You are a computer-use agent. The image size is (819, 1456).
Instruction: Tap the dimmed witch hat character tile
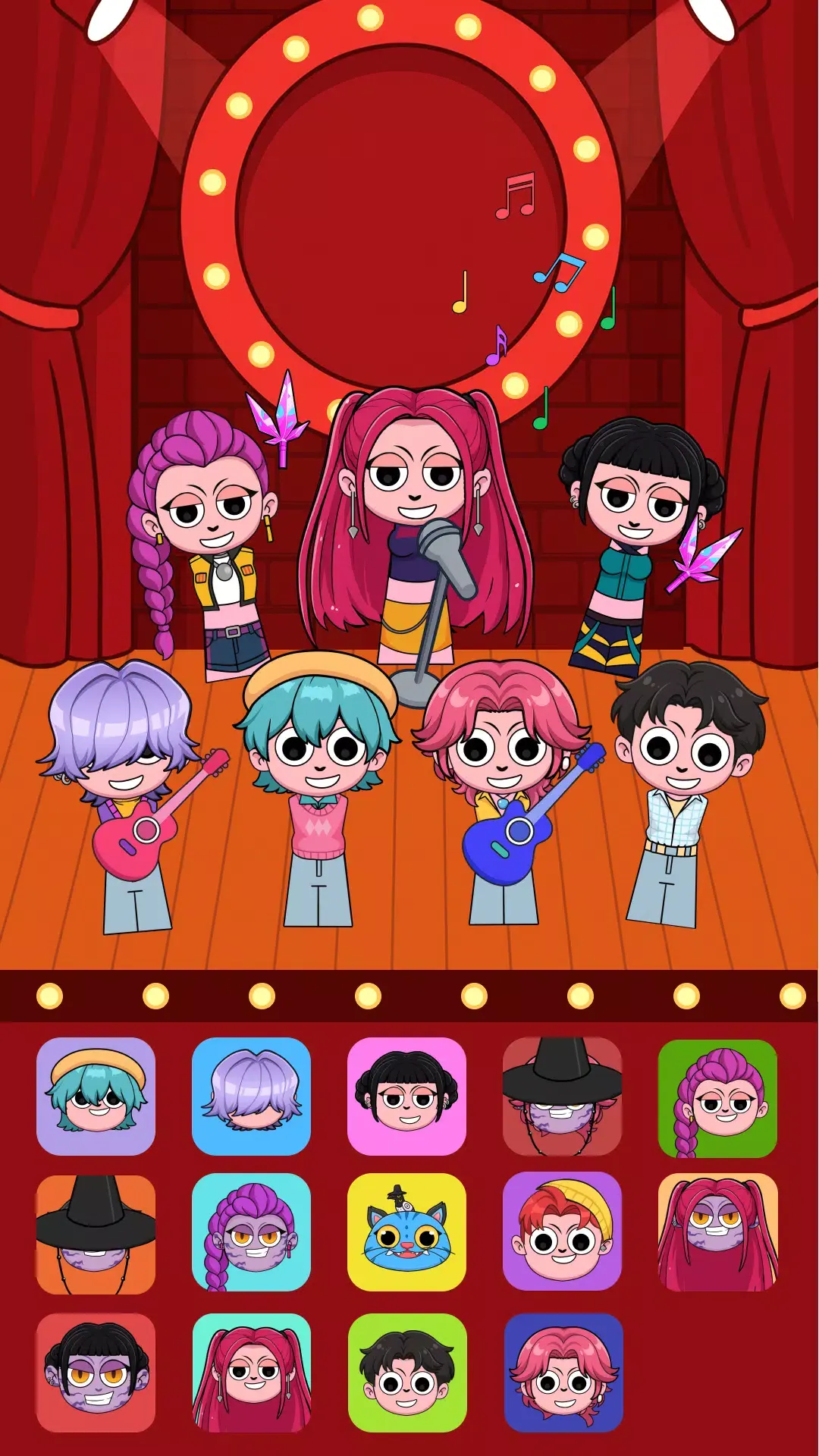pyautogui.click(x=562, y=1096)
